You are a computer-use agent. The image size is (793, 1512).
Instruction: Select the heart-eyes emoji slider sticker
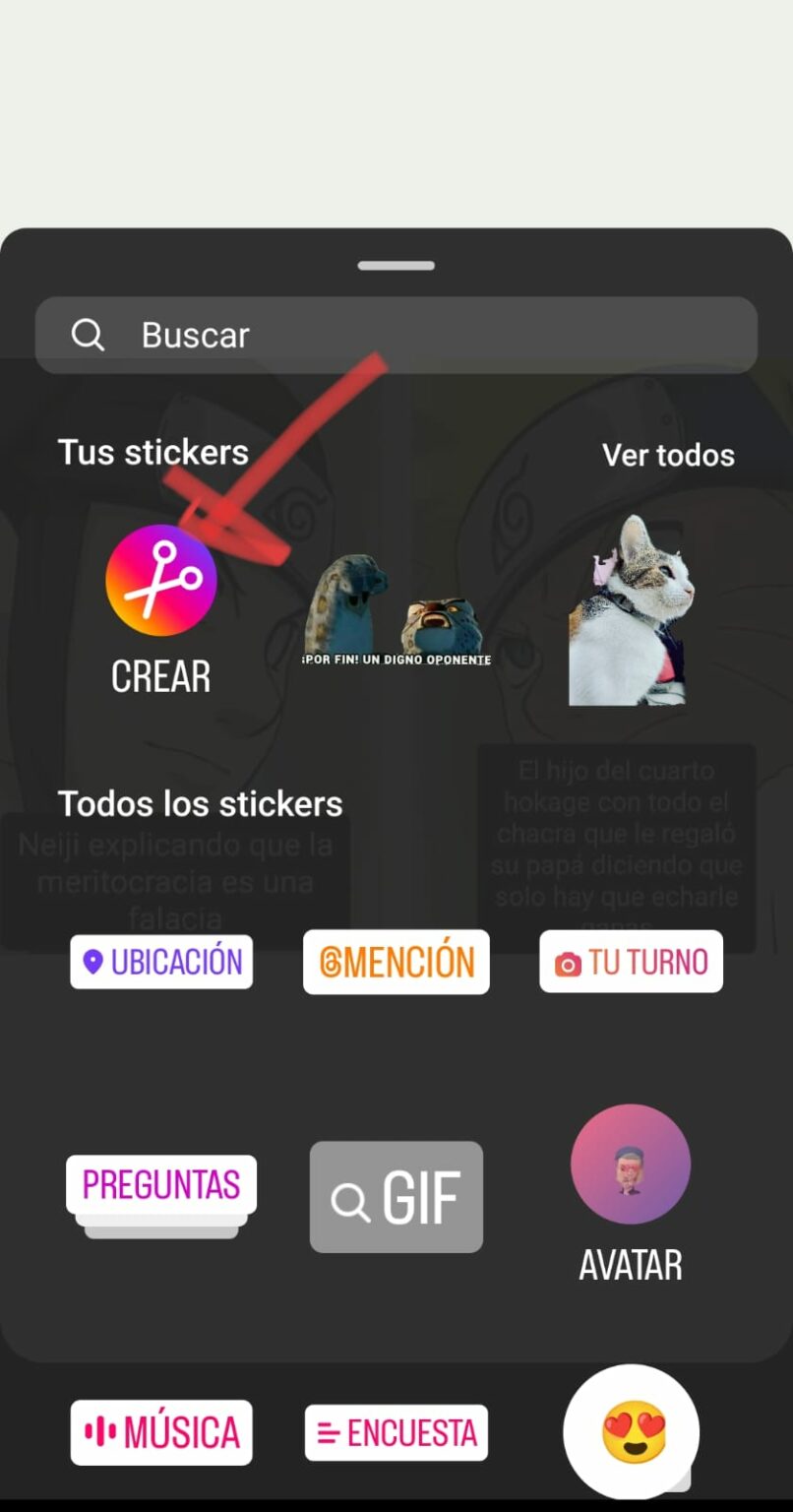(630, 1432)
